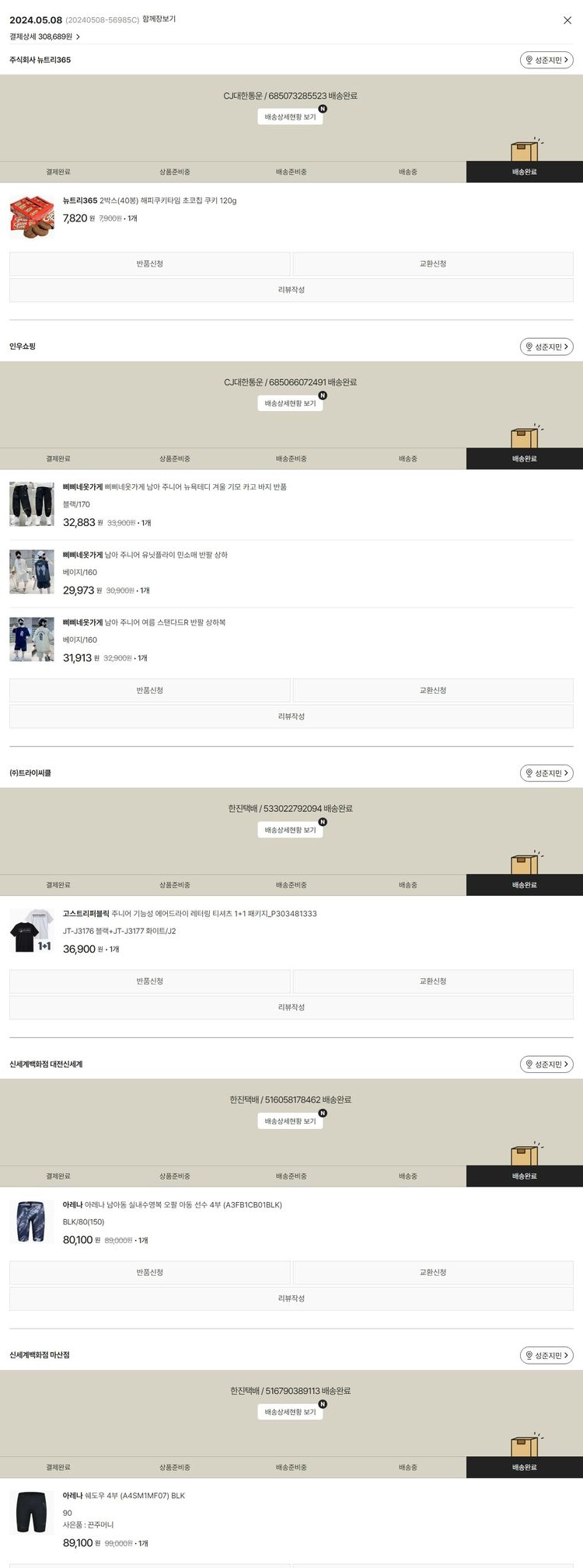
Task: Open 성준지민 address for 신세계백화점 마산점 order
Action: (x=546, y=1355)
